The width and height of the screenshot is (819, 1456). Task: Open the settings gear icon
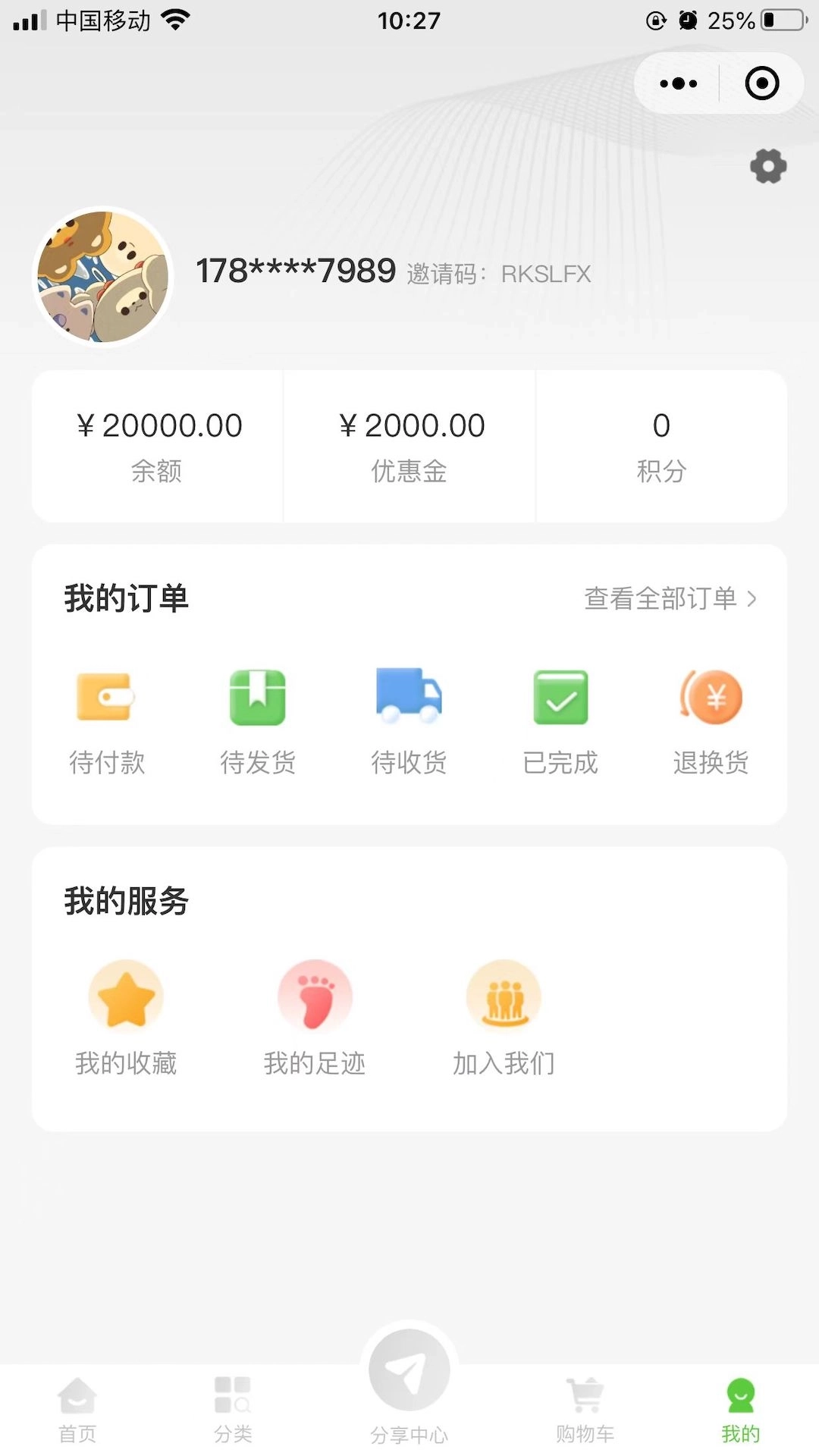[x=768, y=165]
